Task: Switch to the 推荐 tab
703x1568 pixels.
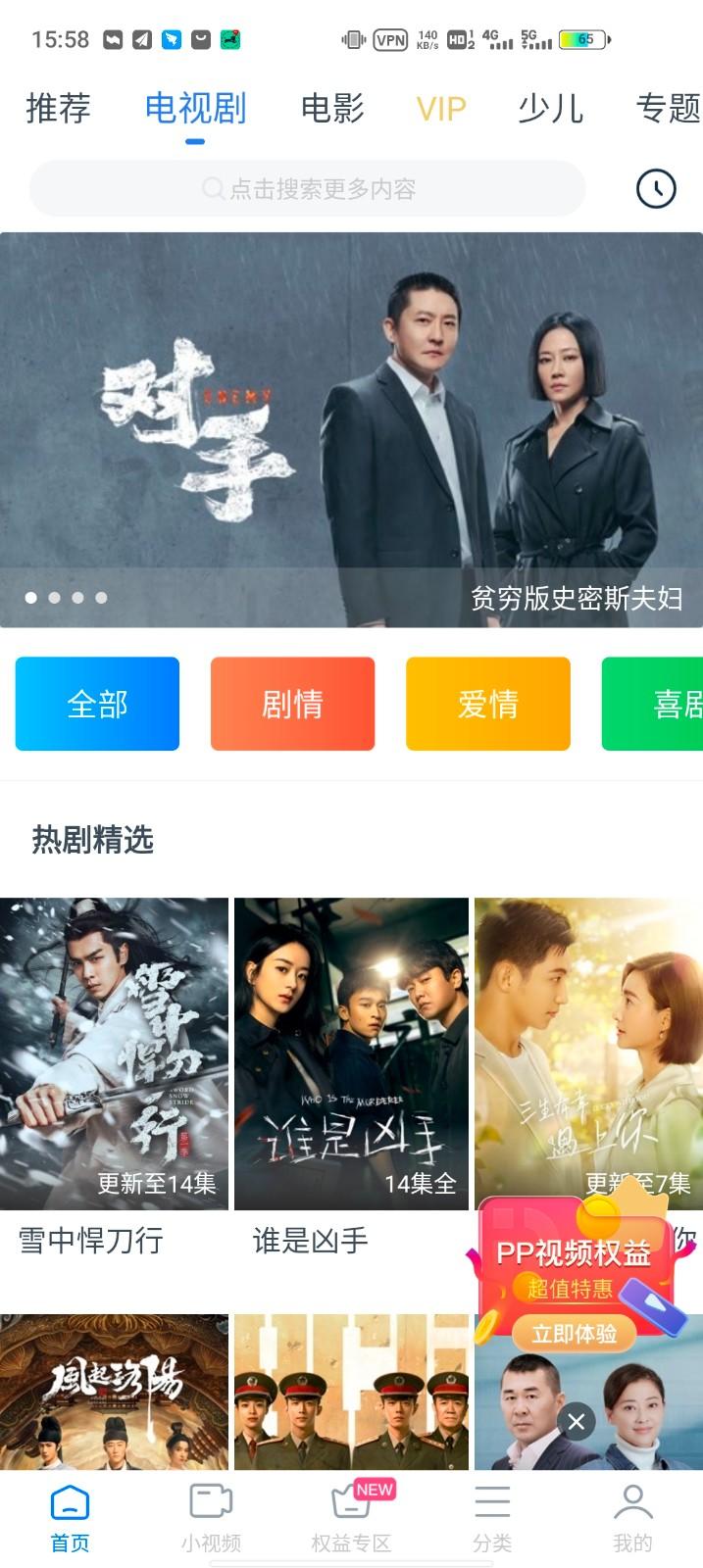Action: [x=58, y=108]
